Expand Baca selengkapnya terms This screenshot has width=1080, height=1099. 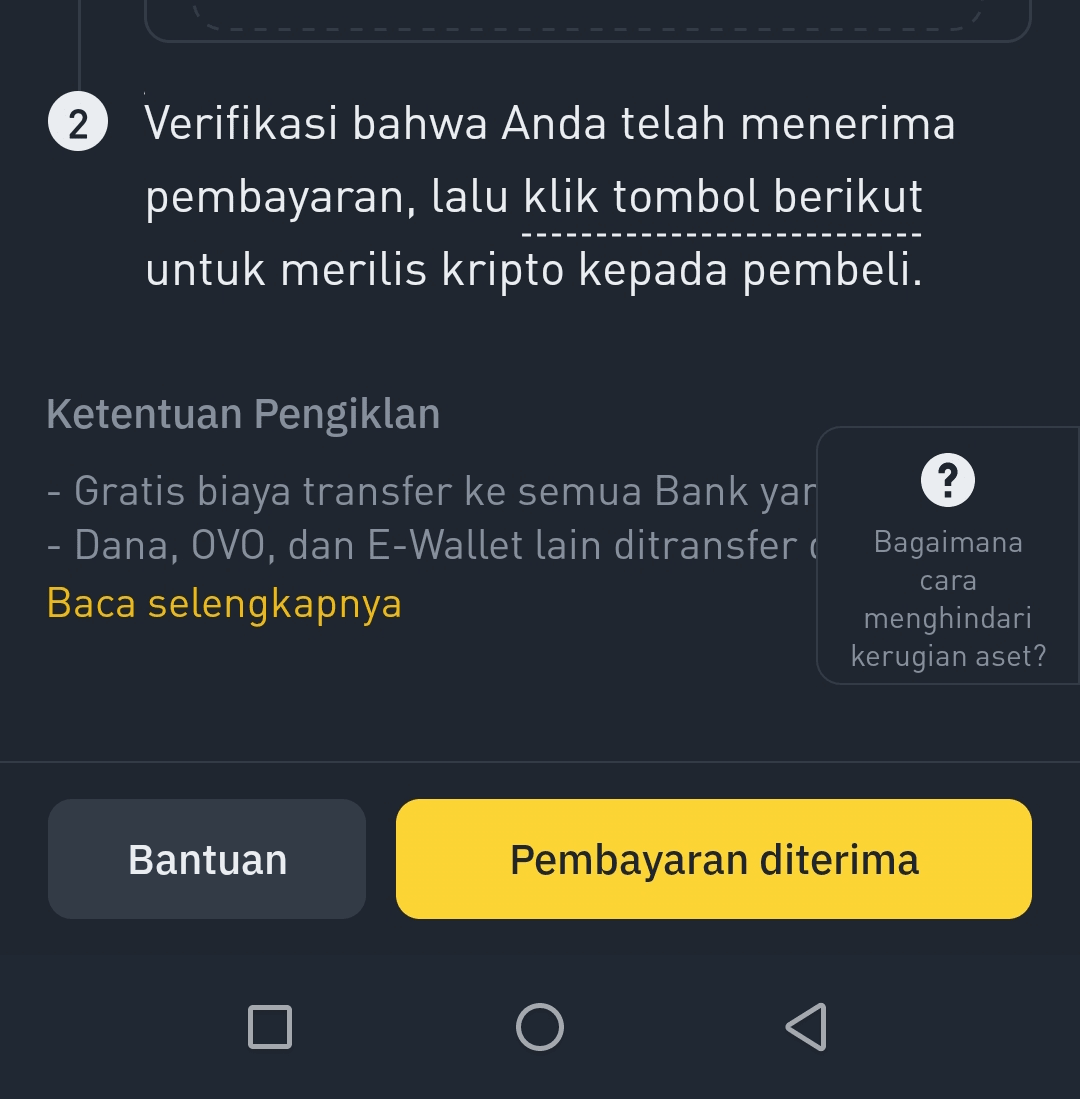224,604
